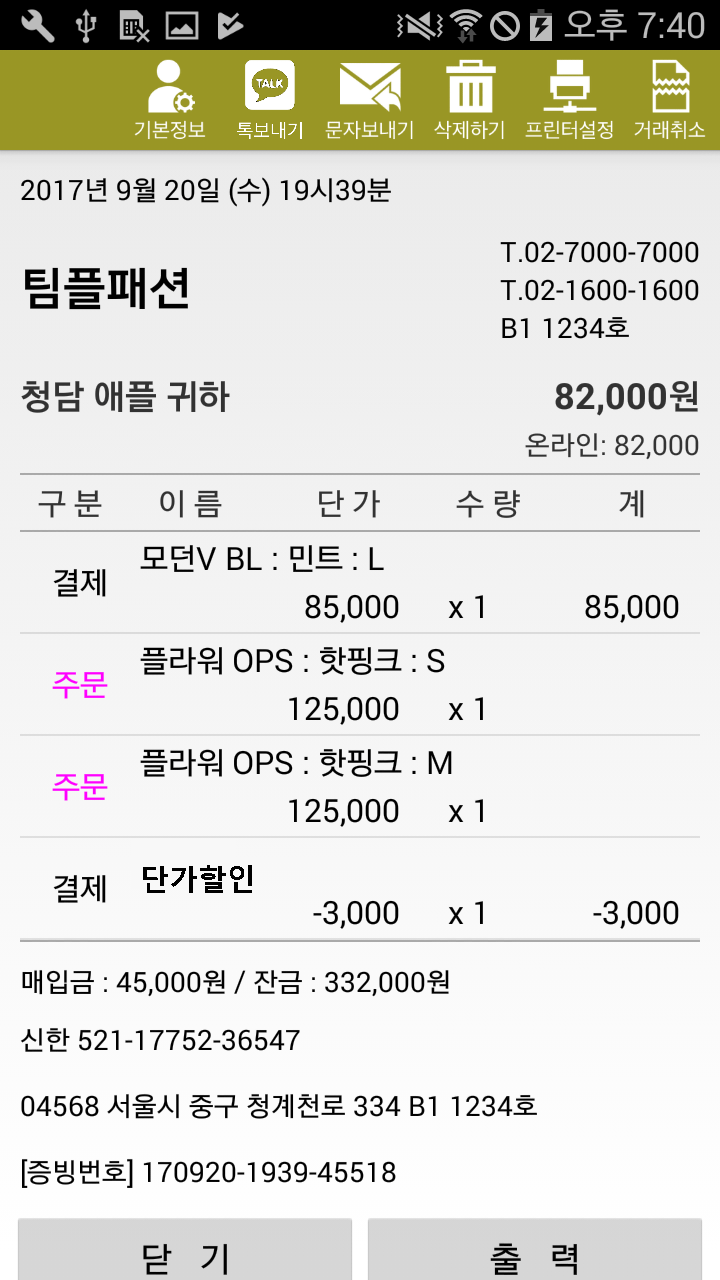Send receipt via KakaoTalk 톡보내기

270,100
